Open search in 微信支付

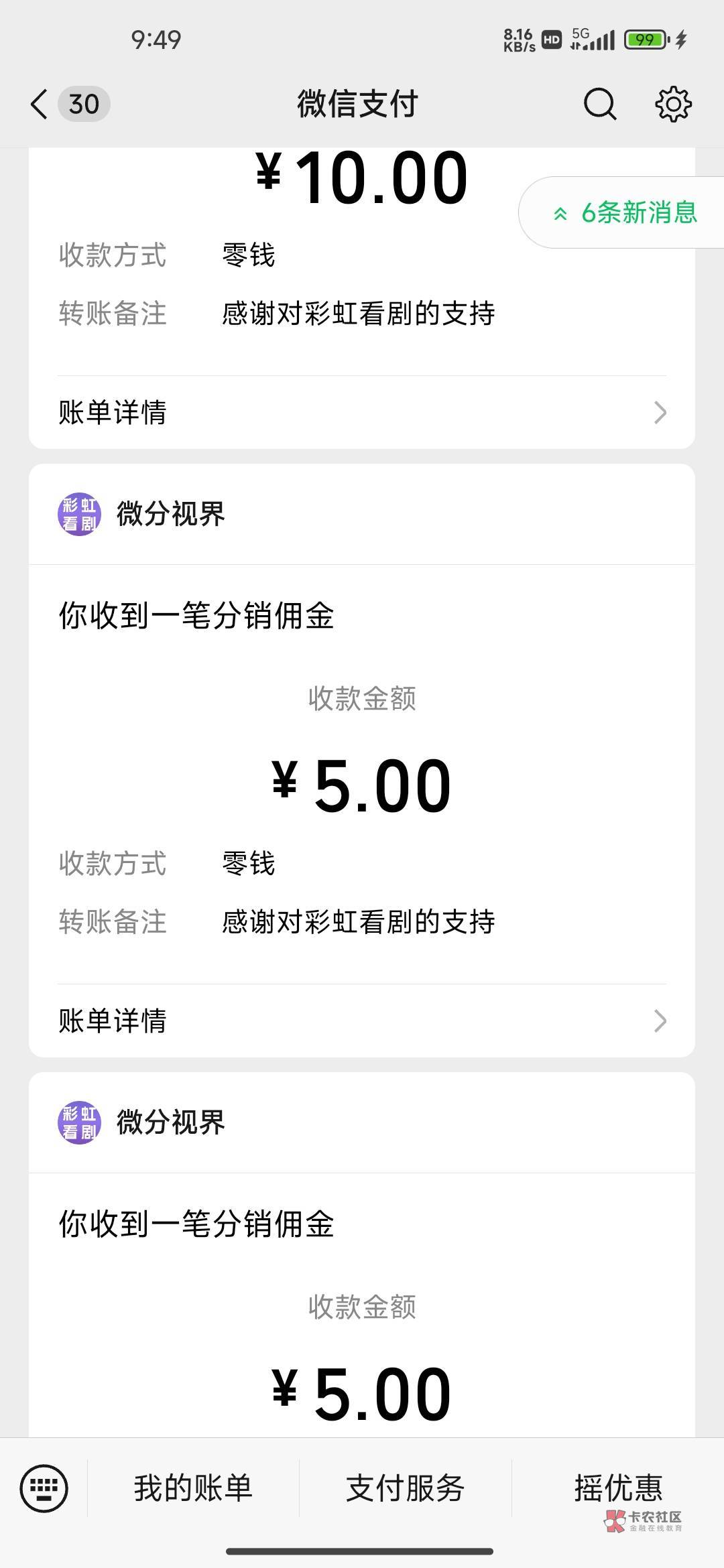599,105
